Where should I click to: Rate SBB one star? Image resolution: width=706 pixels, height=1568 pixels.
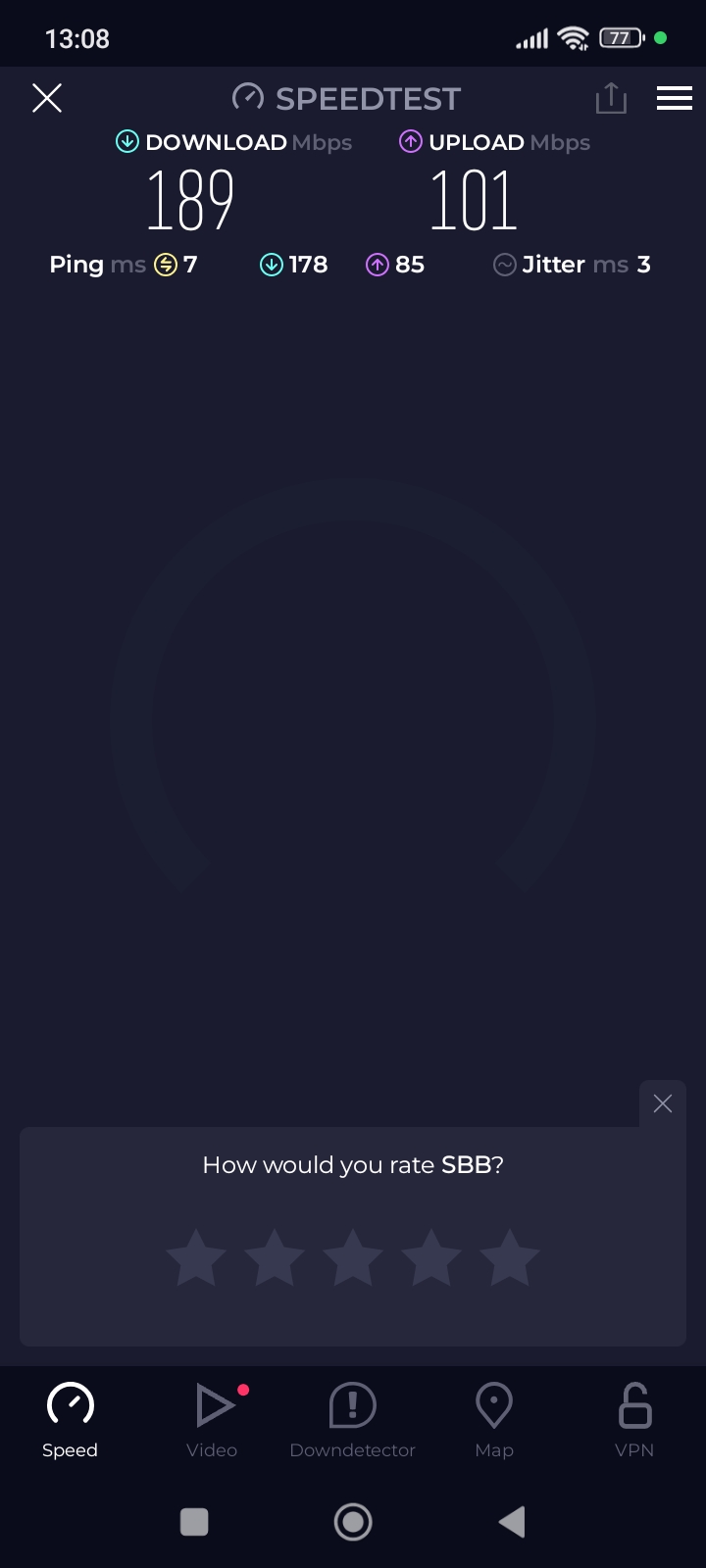pos(196,1257)
